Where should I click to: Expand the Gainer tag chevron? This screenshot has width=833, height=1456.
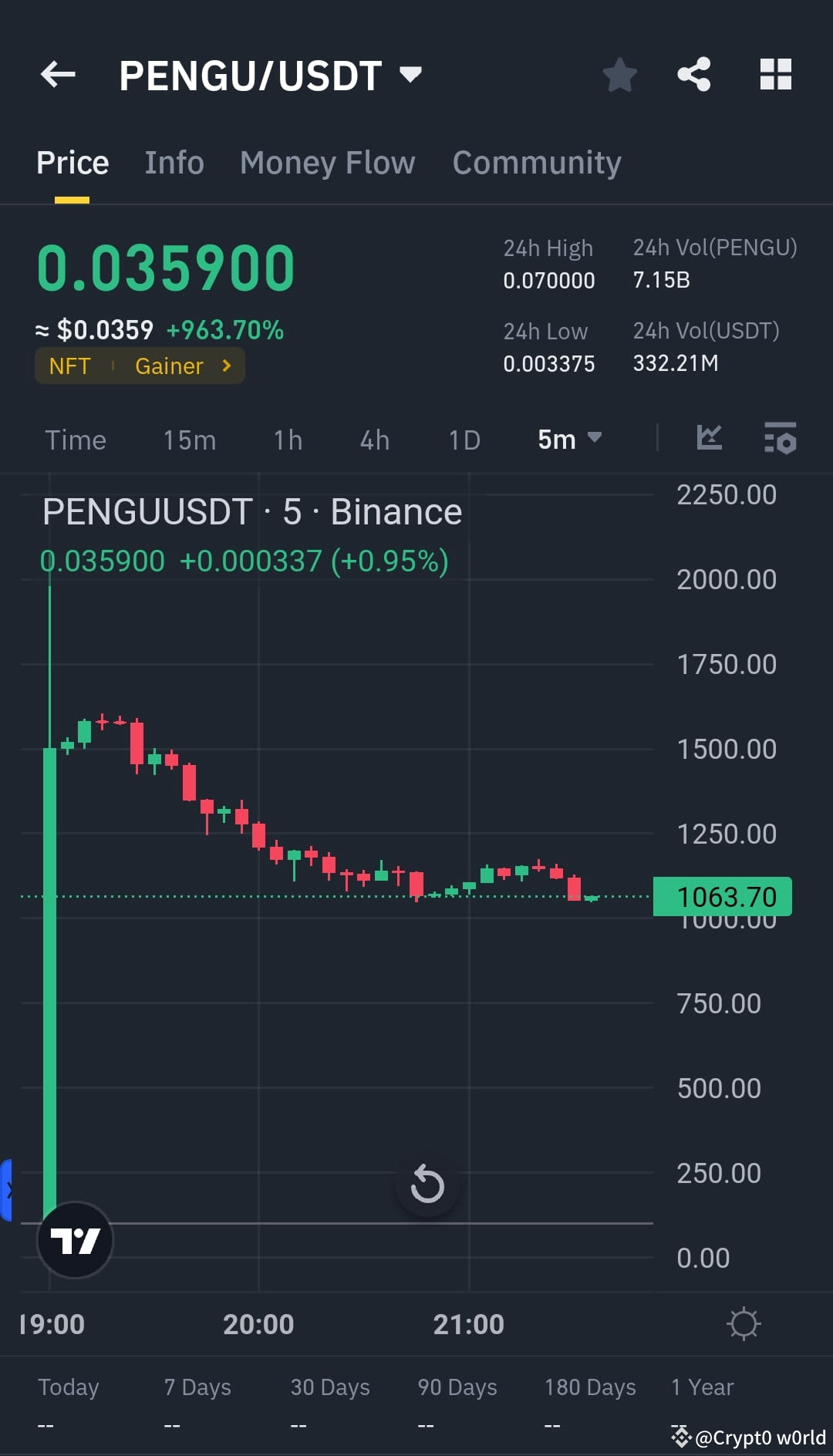226,366
